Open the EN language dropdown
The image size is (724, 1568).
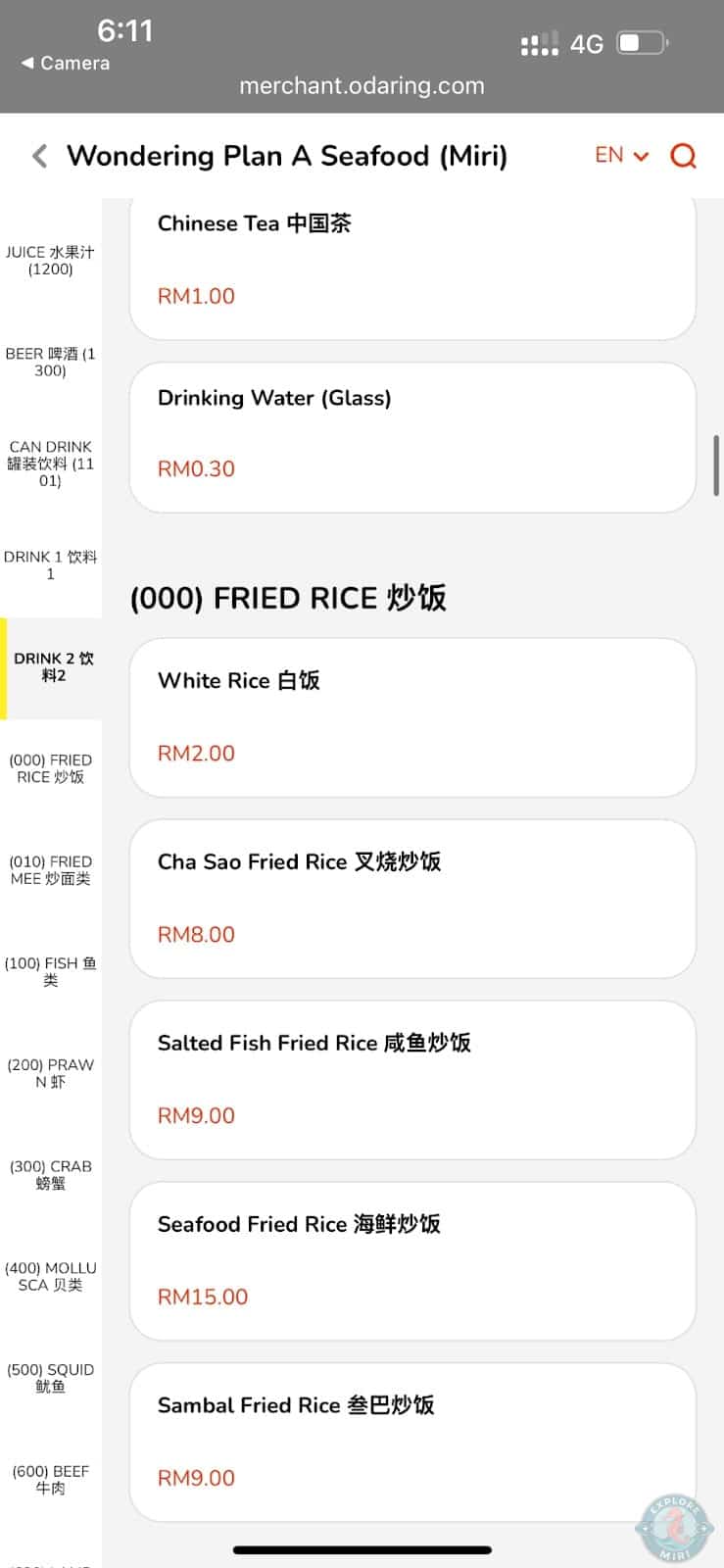[620, 155]
